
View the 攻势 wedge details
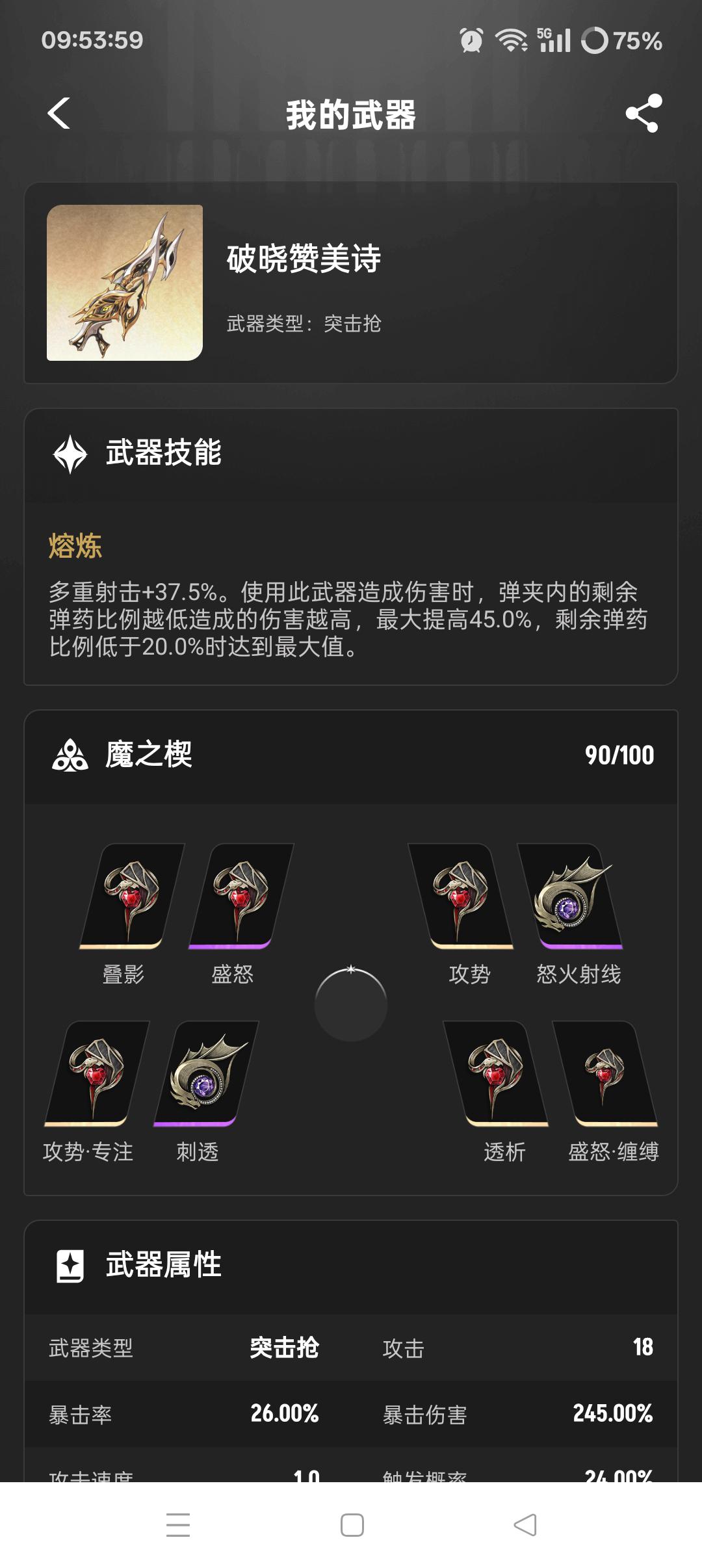462,896
